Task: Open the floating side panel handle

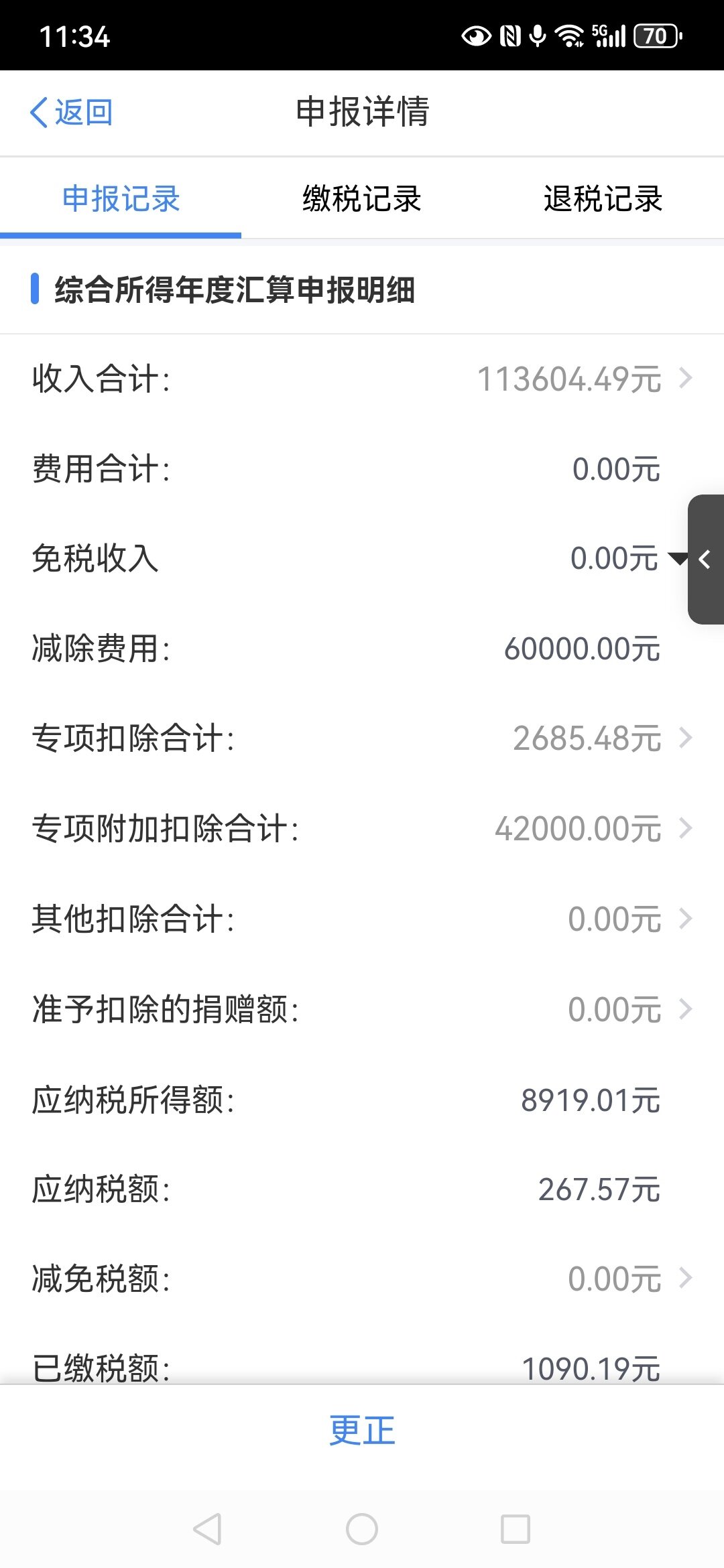Action: click(x=705, y=560)
